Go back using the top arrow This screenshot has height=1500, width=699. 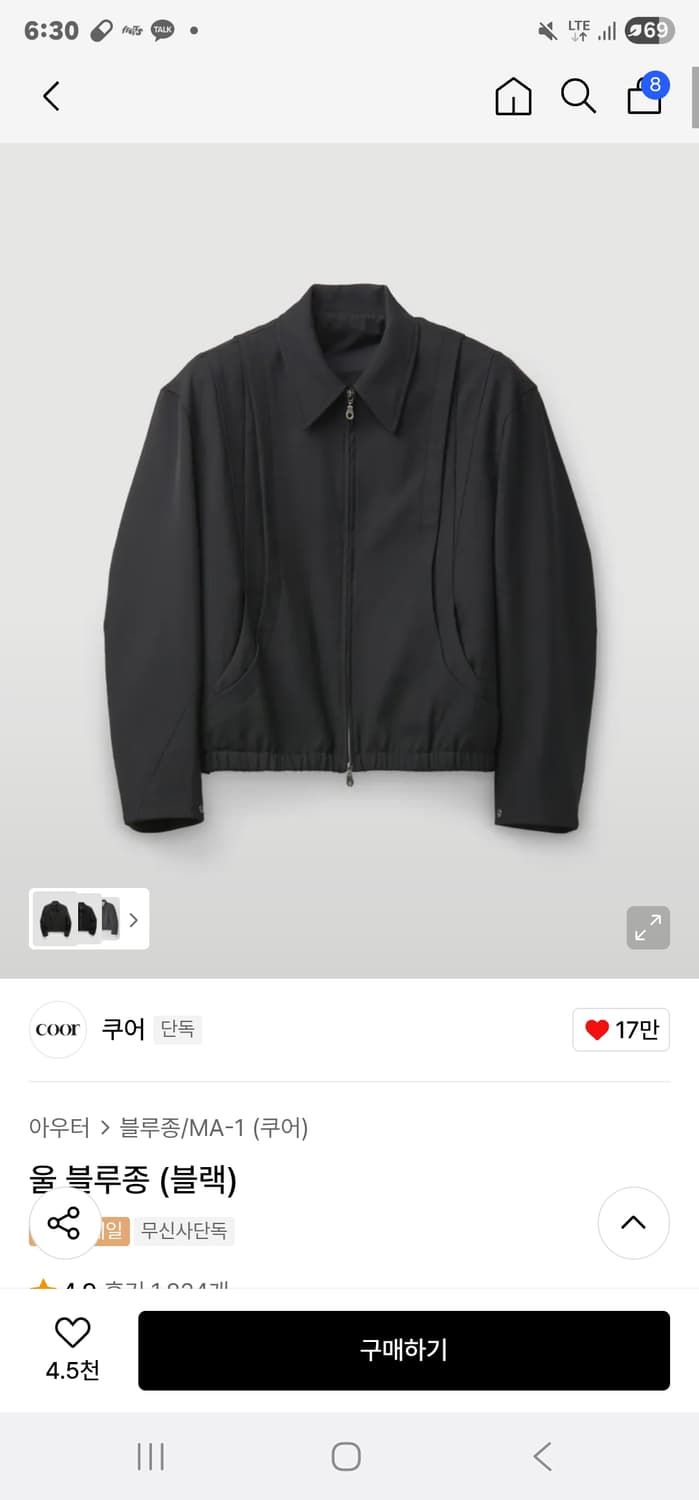(x=52, y=96)
